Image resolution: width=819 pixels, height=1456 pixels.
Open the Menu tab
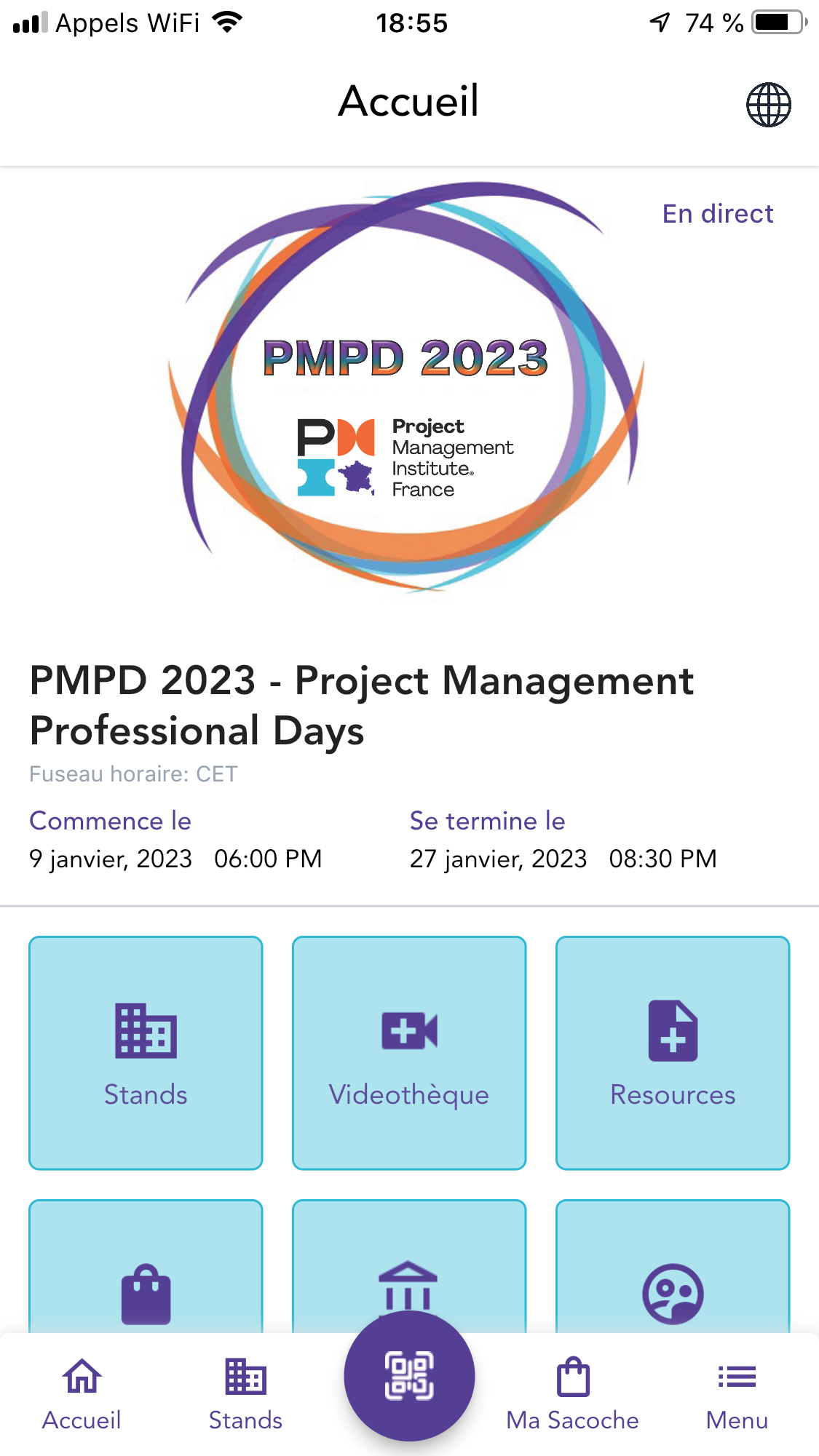(x=737, y=1395)
